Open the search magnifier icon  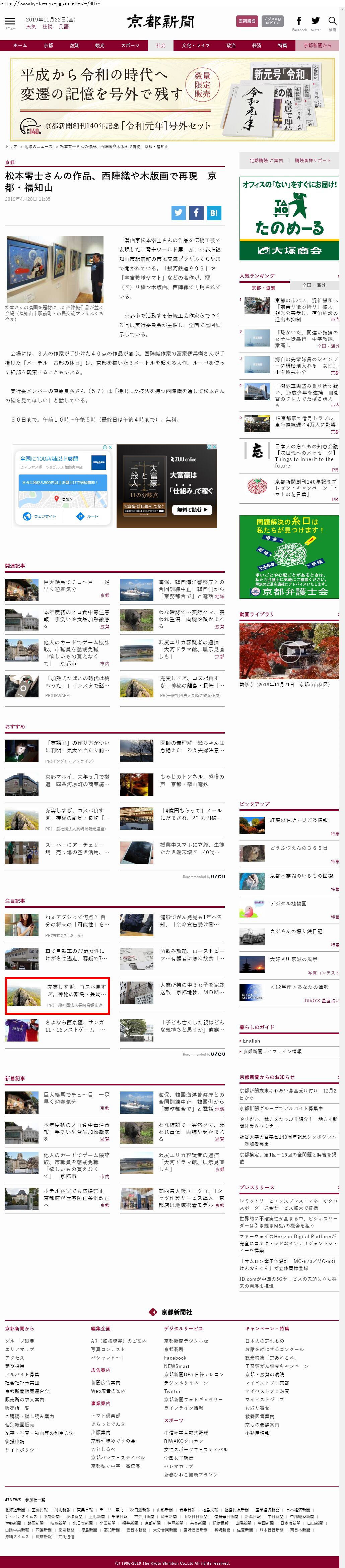[332, 22]
